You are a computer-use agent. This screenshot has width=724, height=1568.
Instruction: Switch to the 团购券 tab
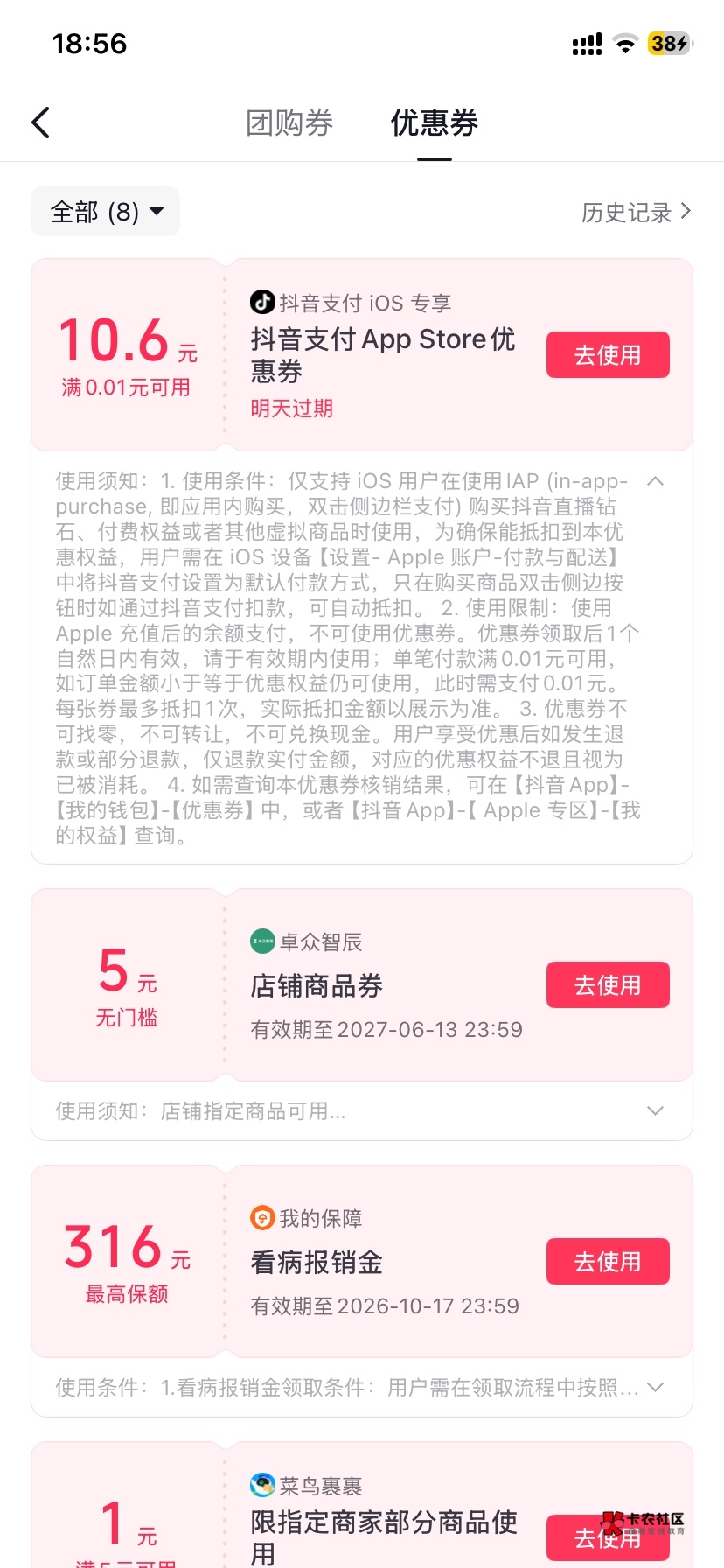(x=289, y=122)
